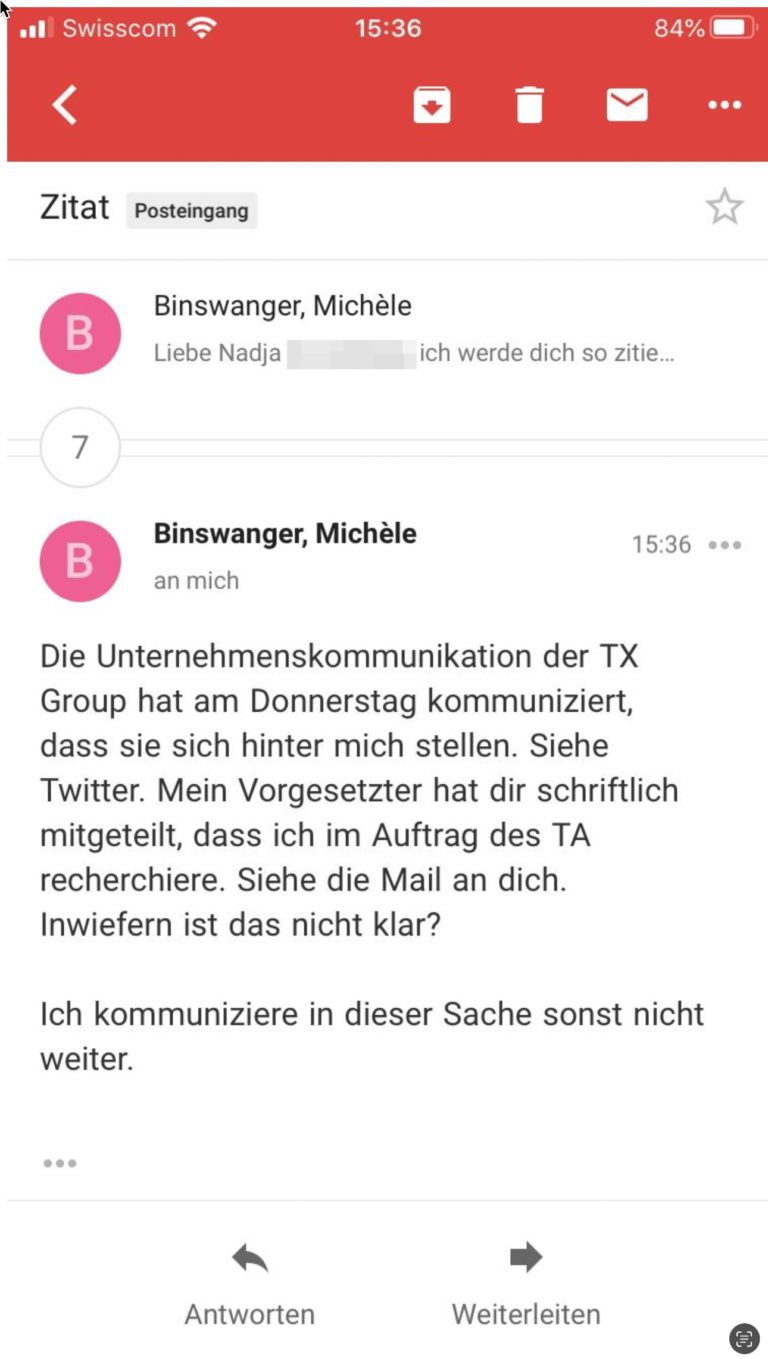Forward the email via Weiterleiten

click(526, 1284)
